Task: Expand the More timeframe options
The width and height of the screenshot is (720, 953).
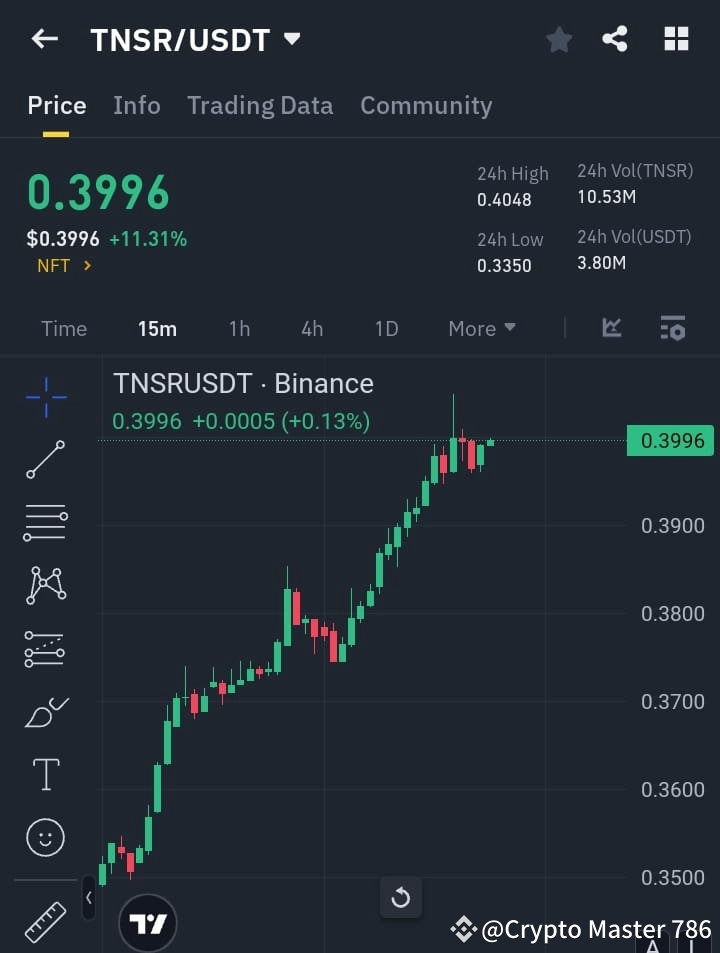Action: (481, 328)
